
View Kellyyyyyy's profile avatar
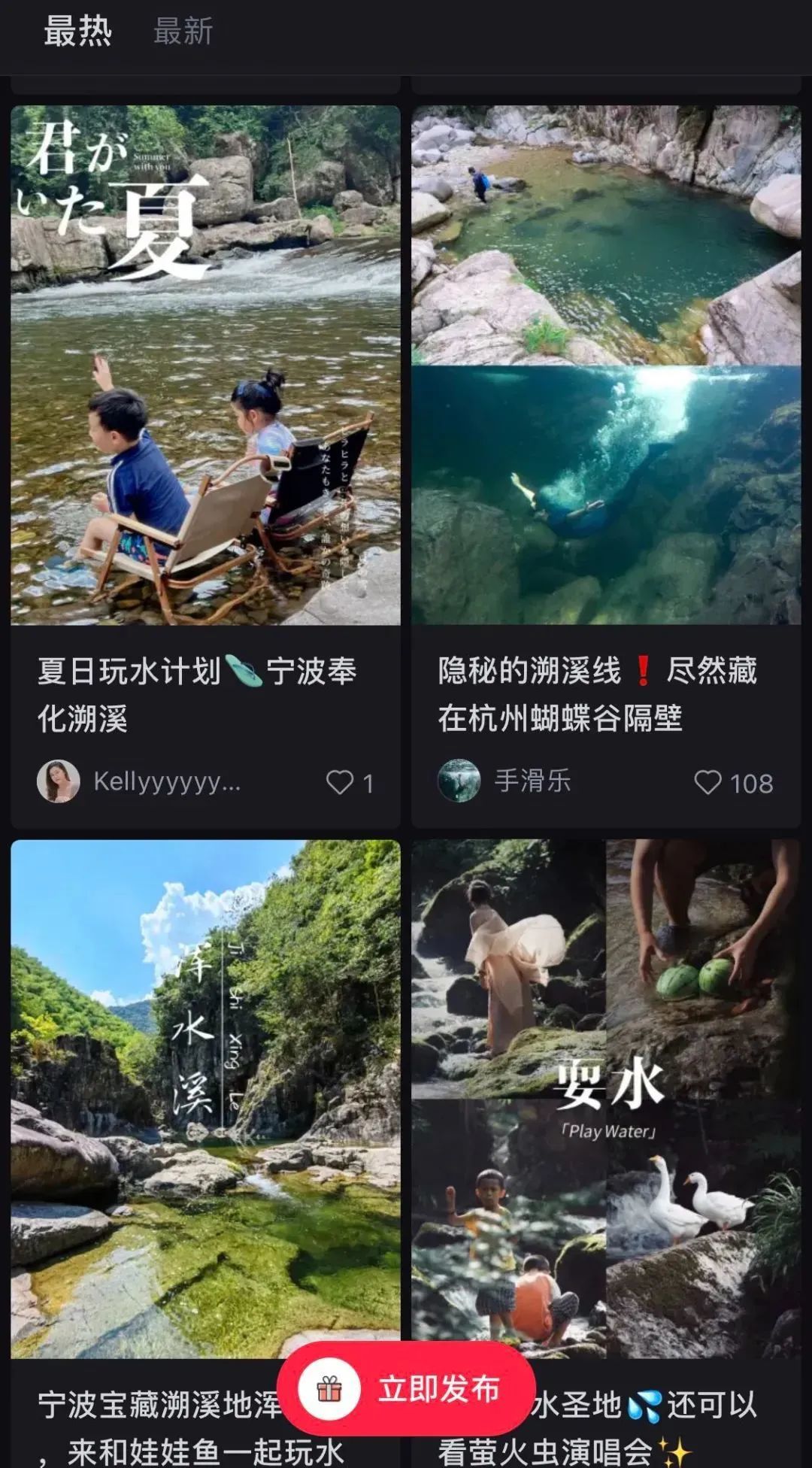[59, 781]
